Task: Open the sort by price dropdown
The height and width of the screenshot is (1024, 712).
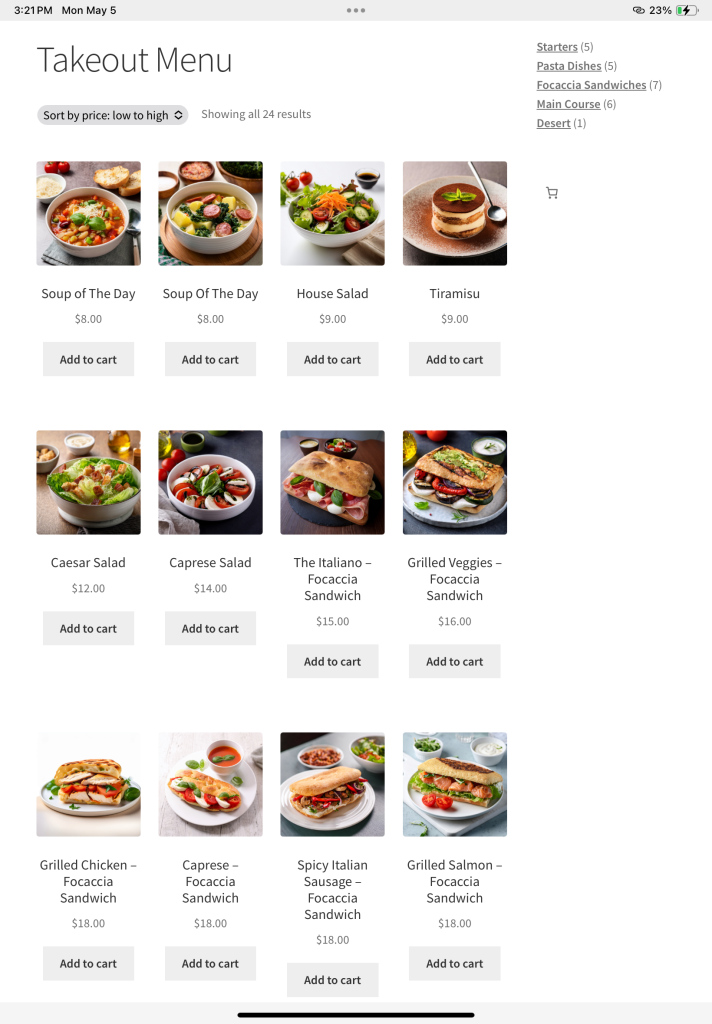Action: point(113,115)
